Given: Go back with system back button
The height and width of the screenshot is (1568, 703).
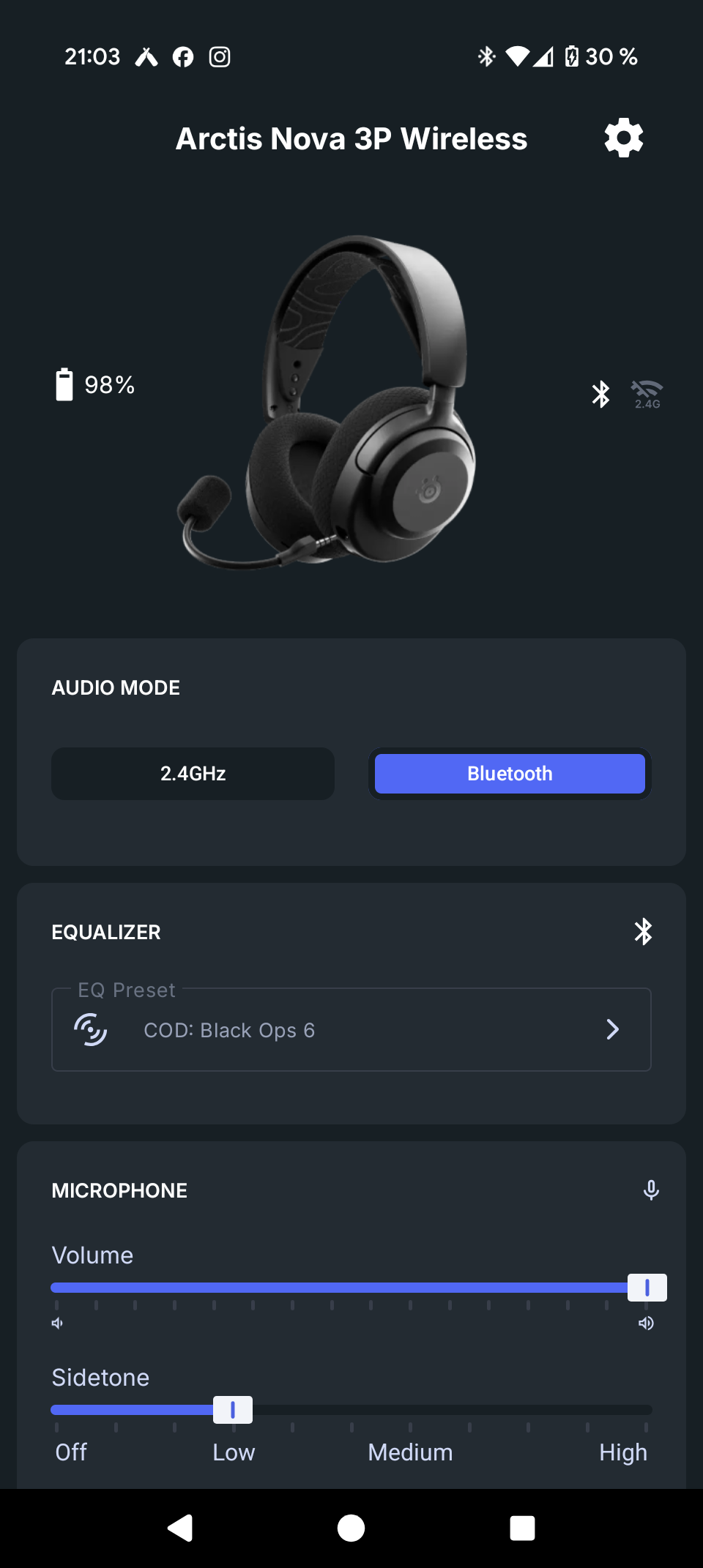Looking at the screenshot, I should (x=180, y=1528).
